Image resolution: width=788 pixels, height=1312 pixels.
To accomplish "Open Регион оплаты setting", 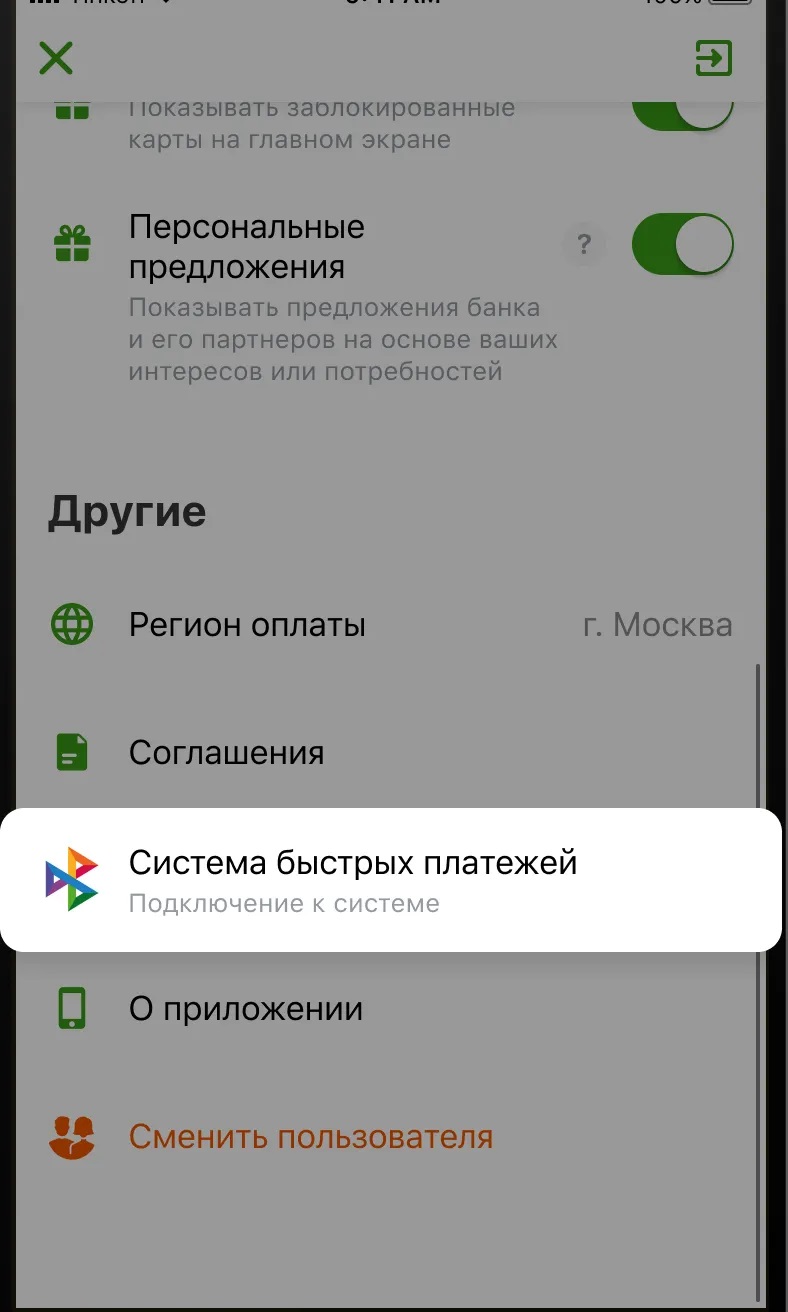I will click(394, 625).
